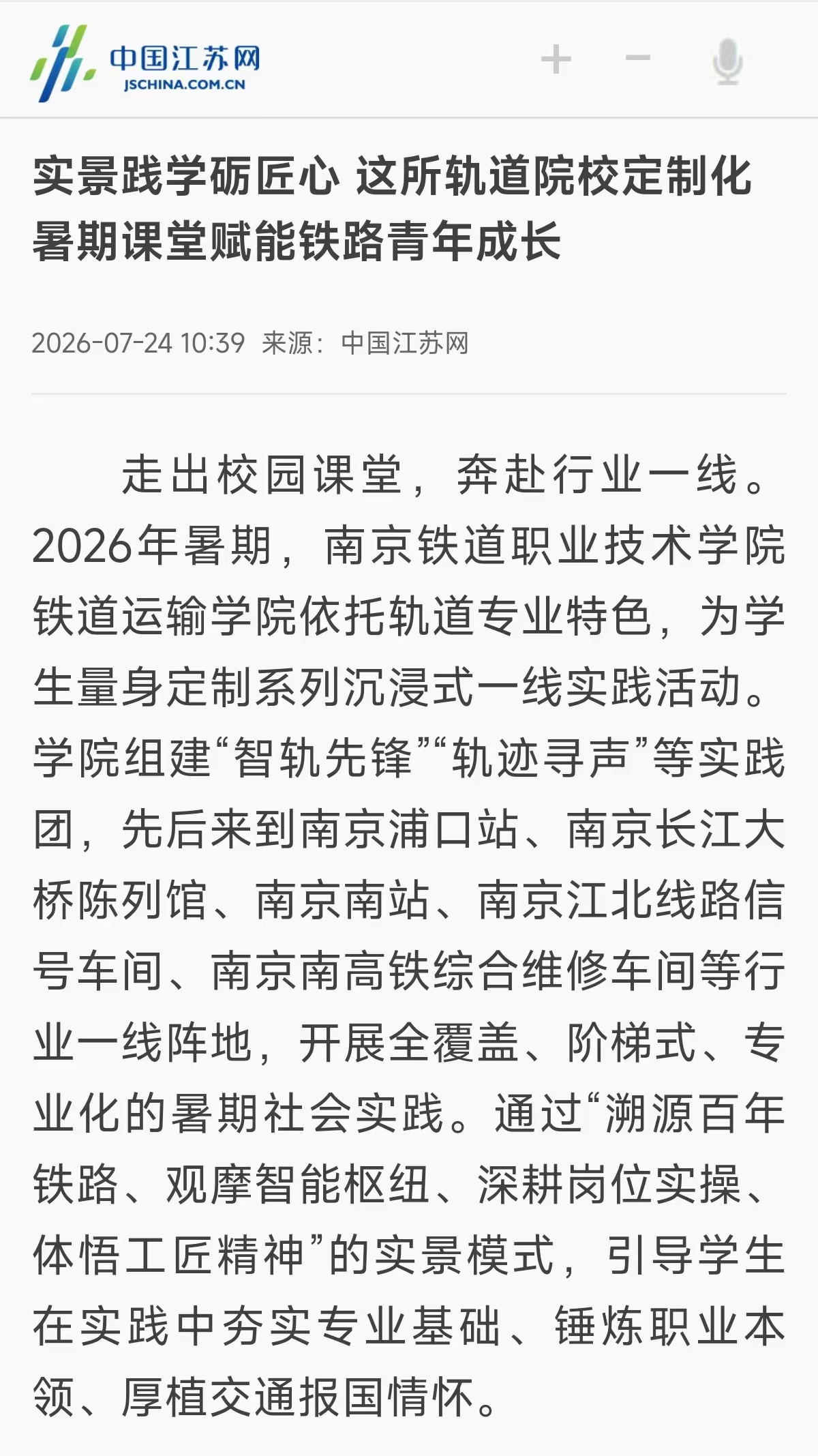The width and height of the screenshot is (818, 1456).
Task: Decrease the article font size
Action: tap(638, 59)
